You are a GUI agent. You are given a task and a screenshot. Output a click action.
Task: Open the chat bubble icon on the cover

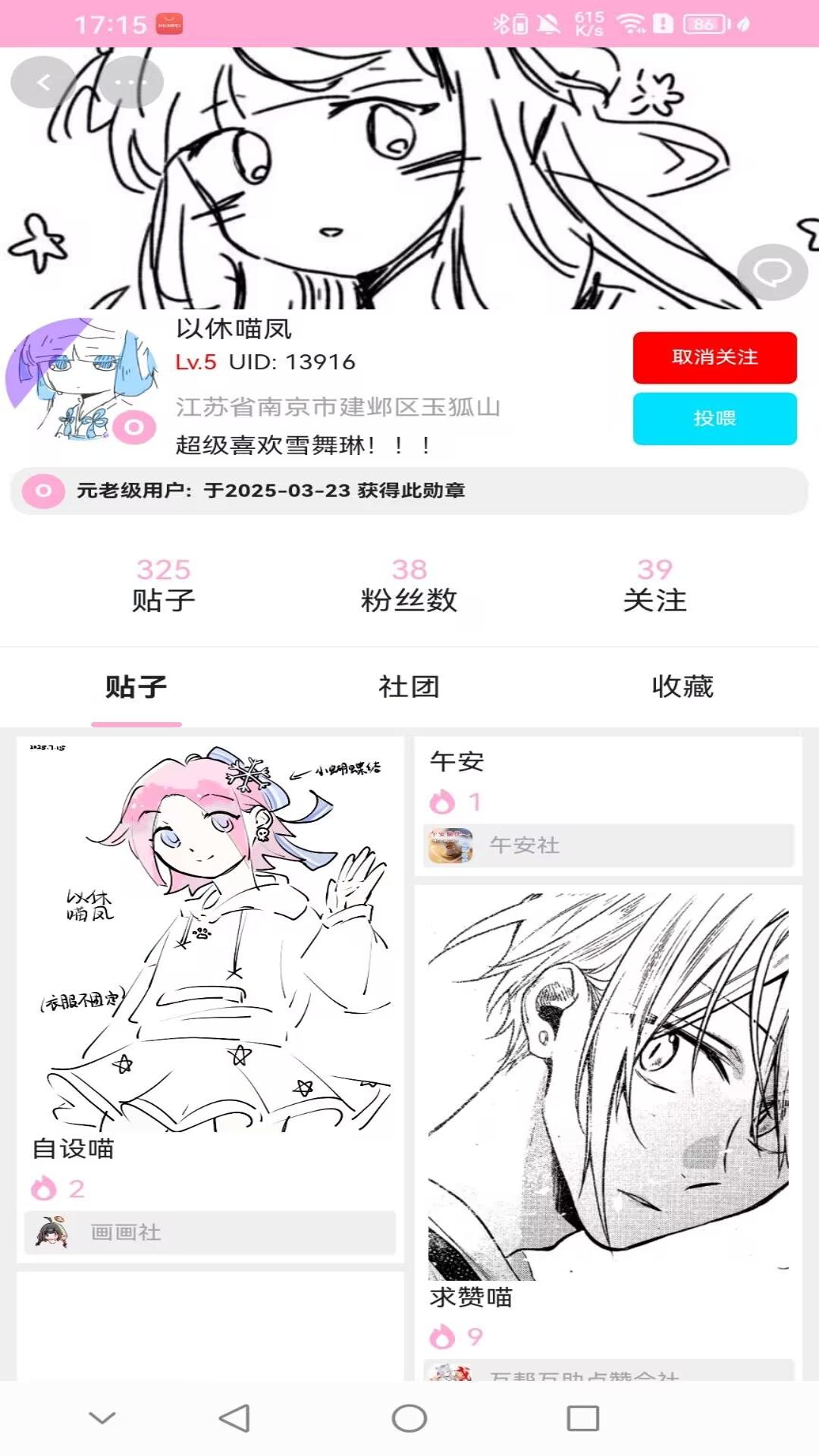coord(772,271)
